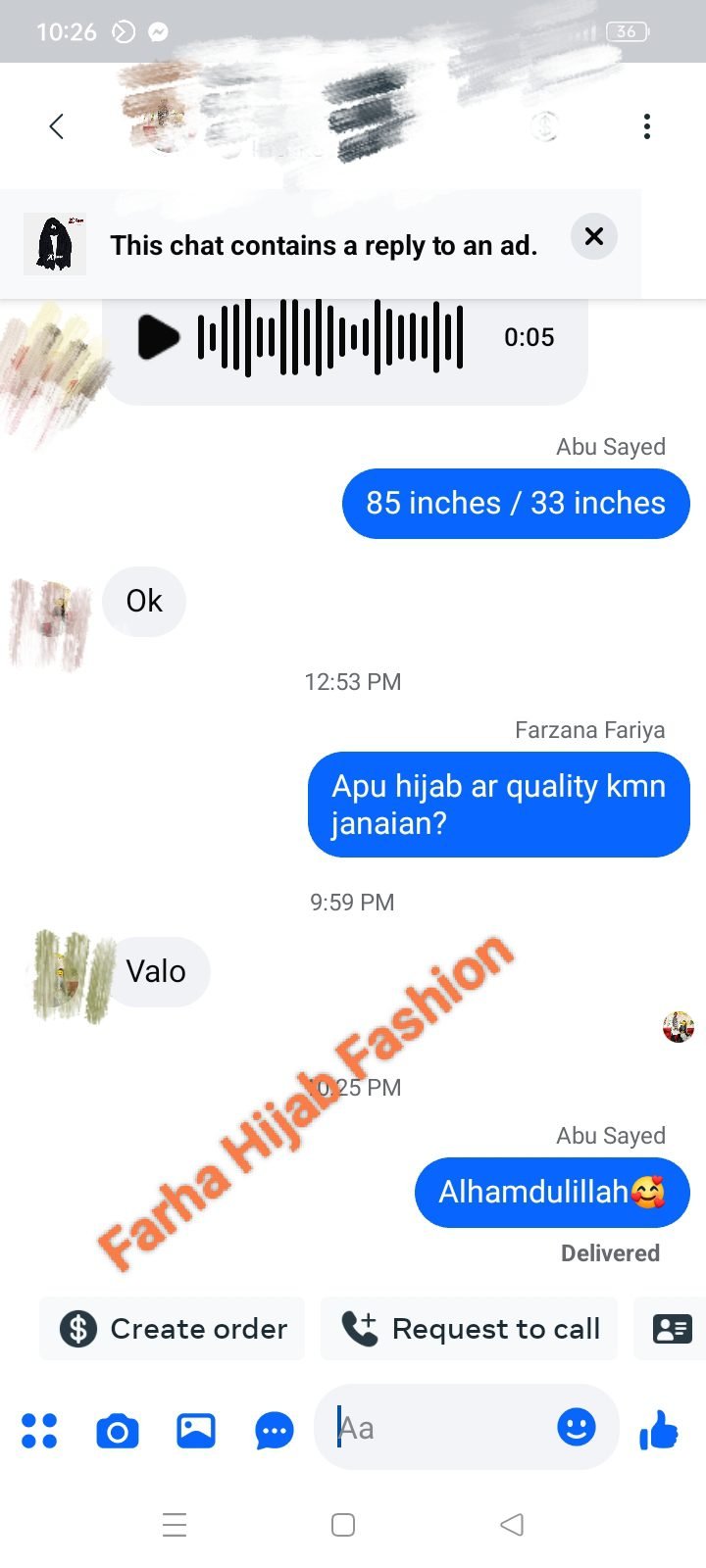Open the photo gallery picker

(x=196, y=1431)
